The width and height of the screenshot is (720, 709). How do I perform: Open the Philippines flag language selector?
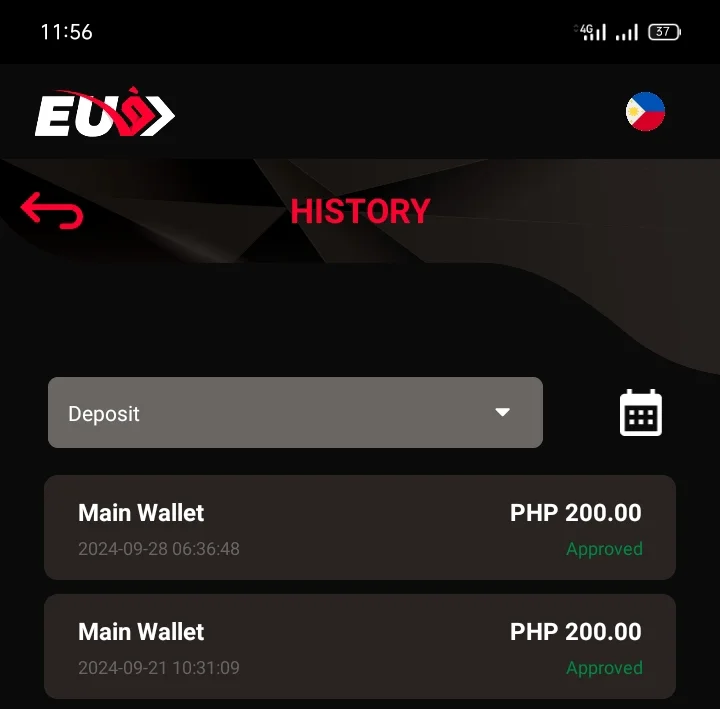pos(645,112)
